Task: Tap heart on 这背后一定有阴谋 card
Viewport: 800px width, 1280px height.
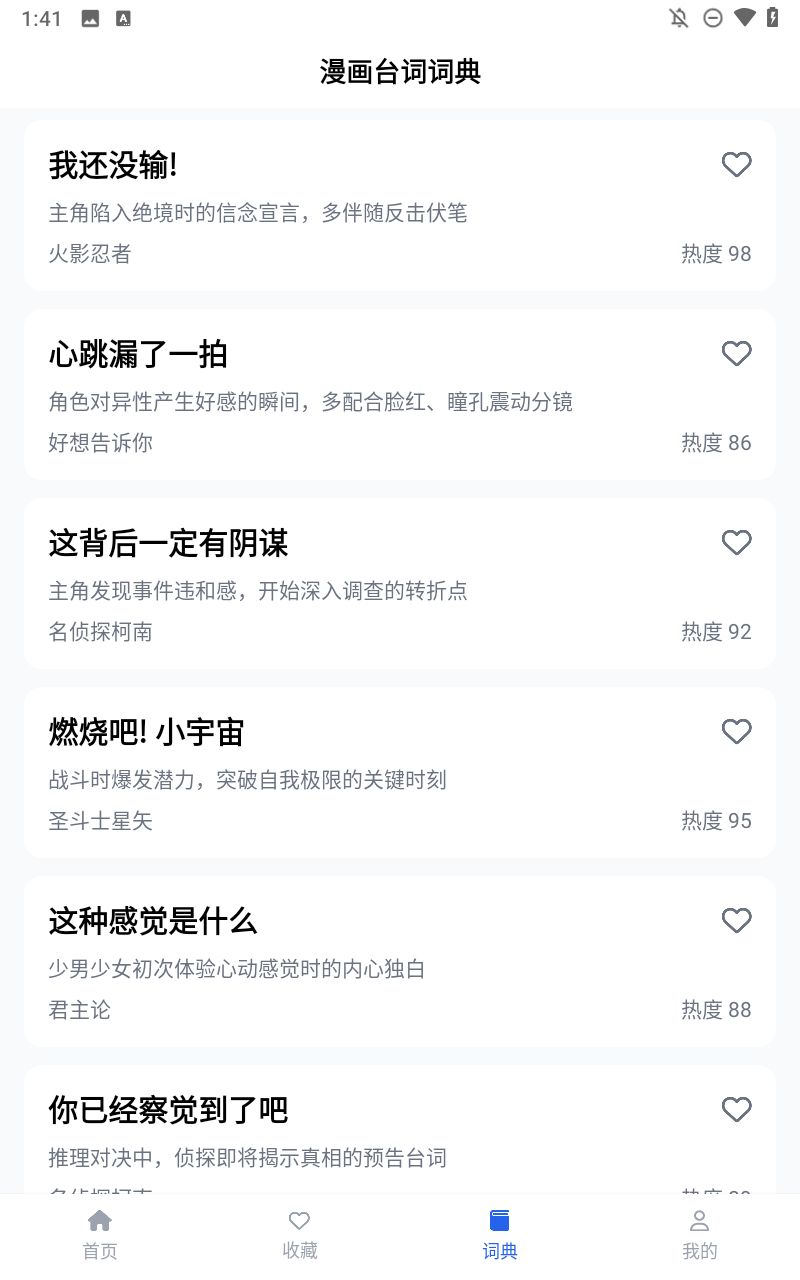Action: 736,543
